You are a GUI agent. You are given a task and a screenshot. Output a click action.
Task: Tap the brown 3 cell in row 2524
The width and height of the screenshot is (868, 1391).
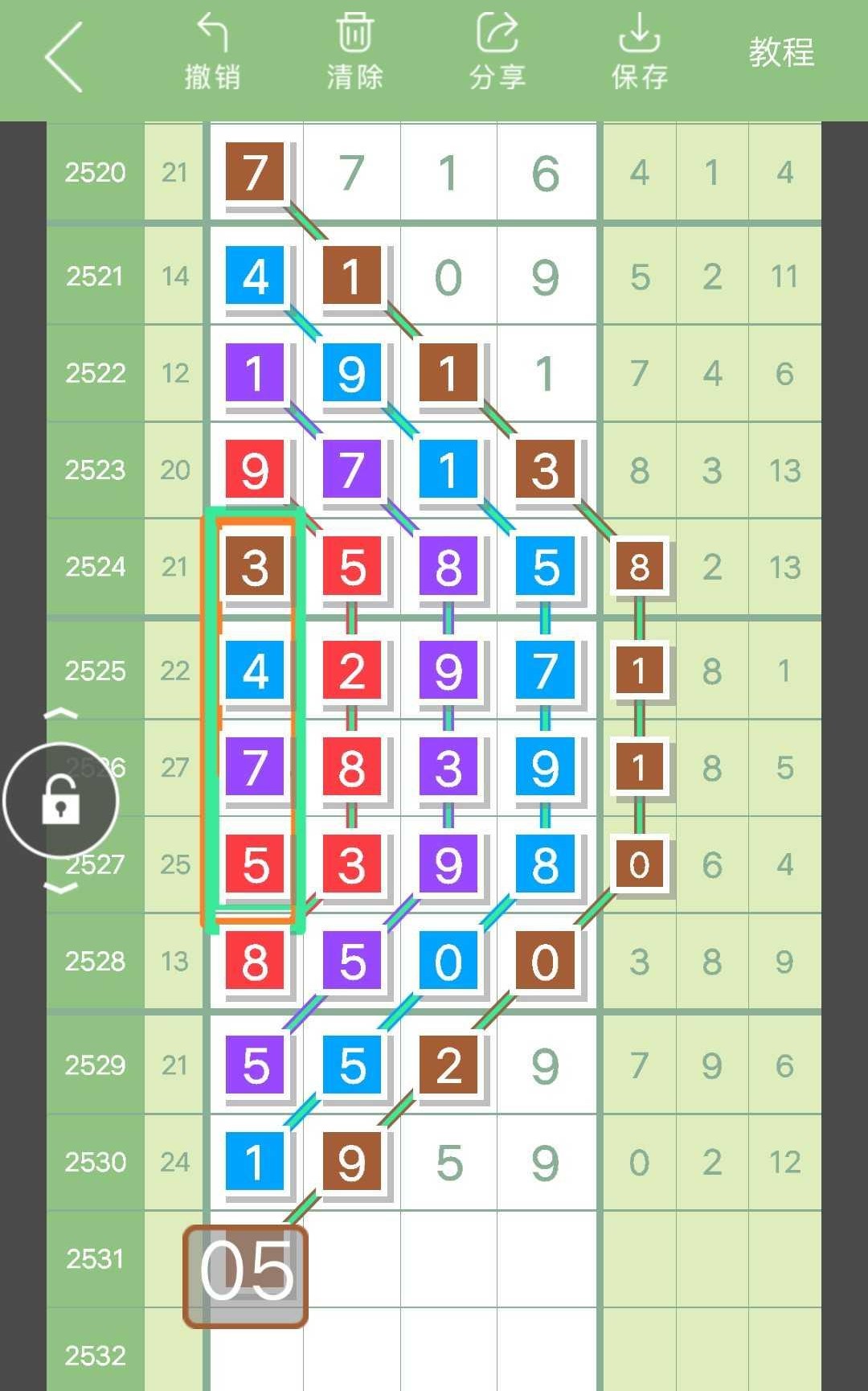tap(256, 568)
